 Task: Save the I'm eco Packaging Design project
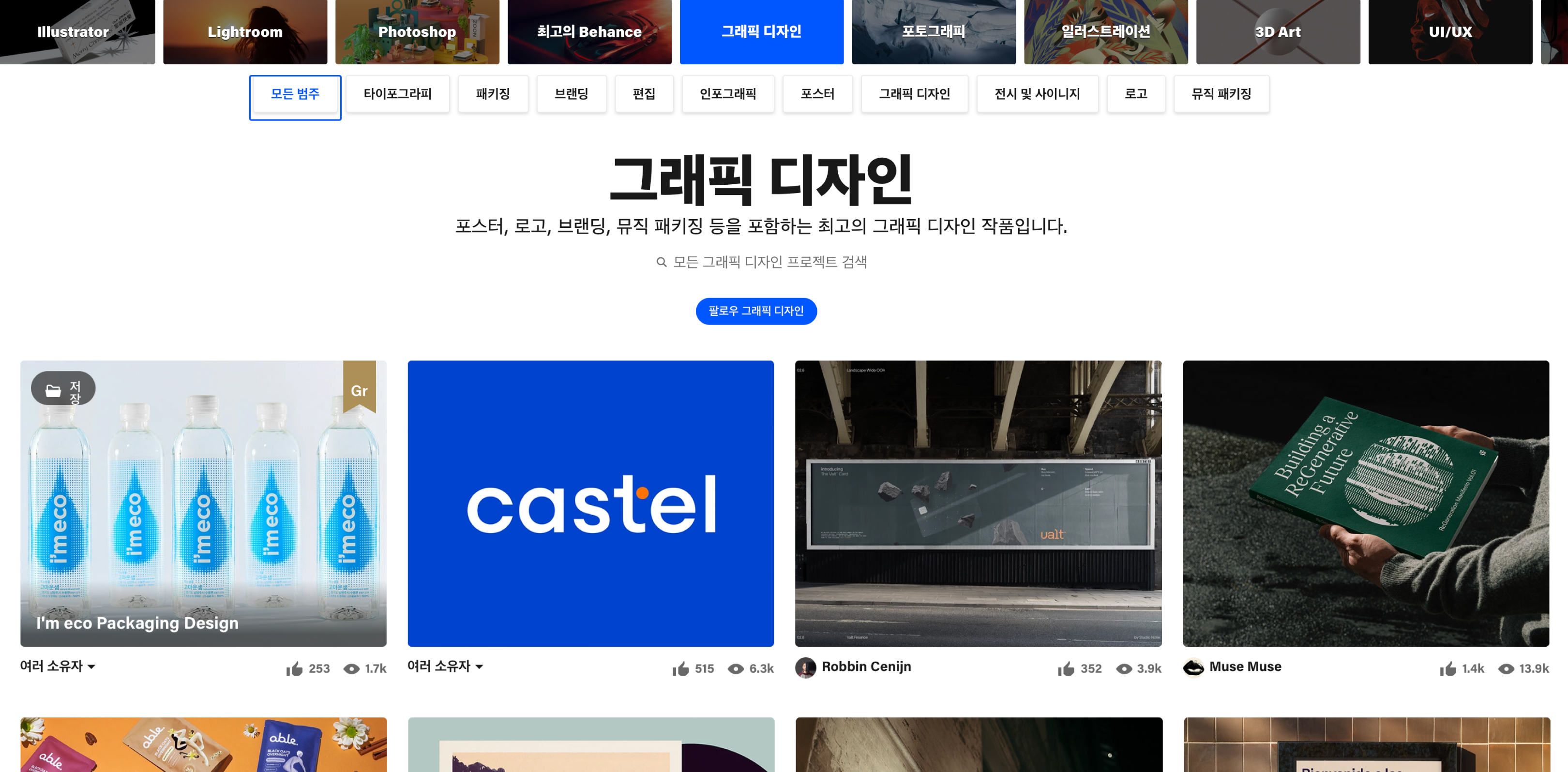[63, 389]
